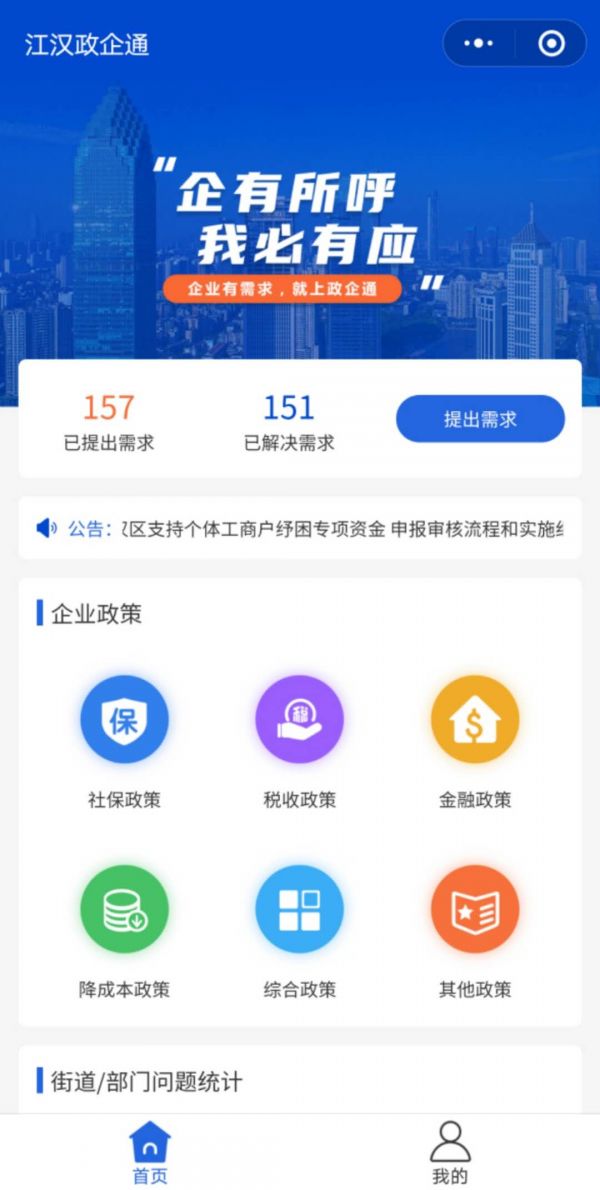Tap the 提出需求 button
The height and width of the screenshot is (1190, 600).
[x=480, y=419]
